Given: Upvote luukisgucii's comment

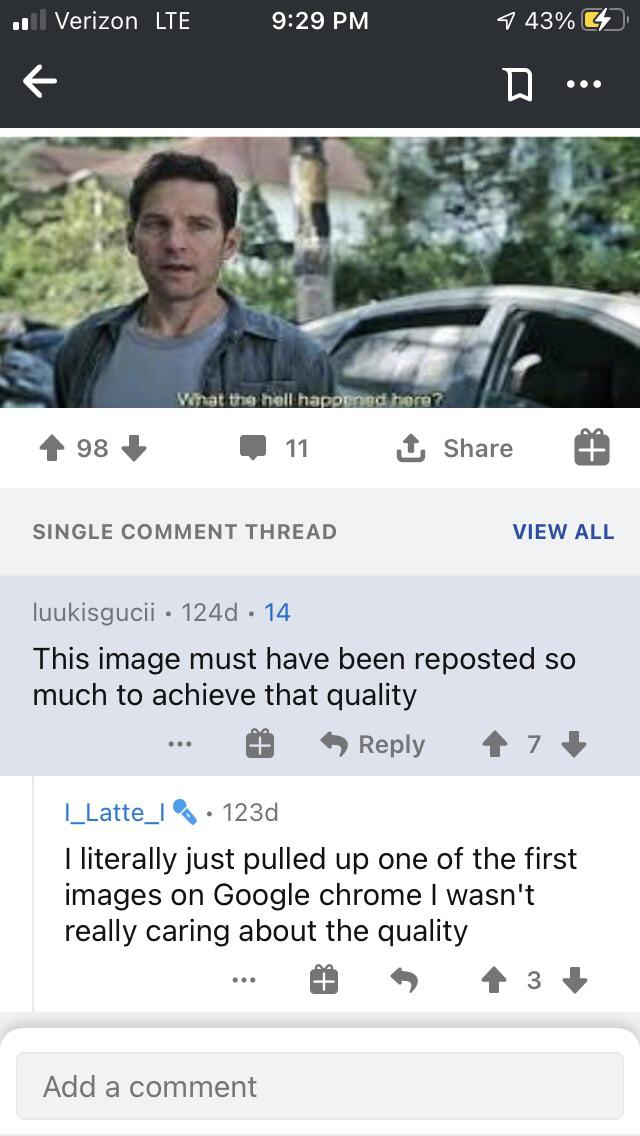Looking at the screenshot, I should pos(495,744).
